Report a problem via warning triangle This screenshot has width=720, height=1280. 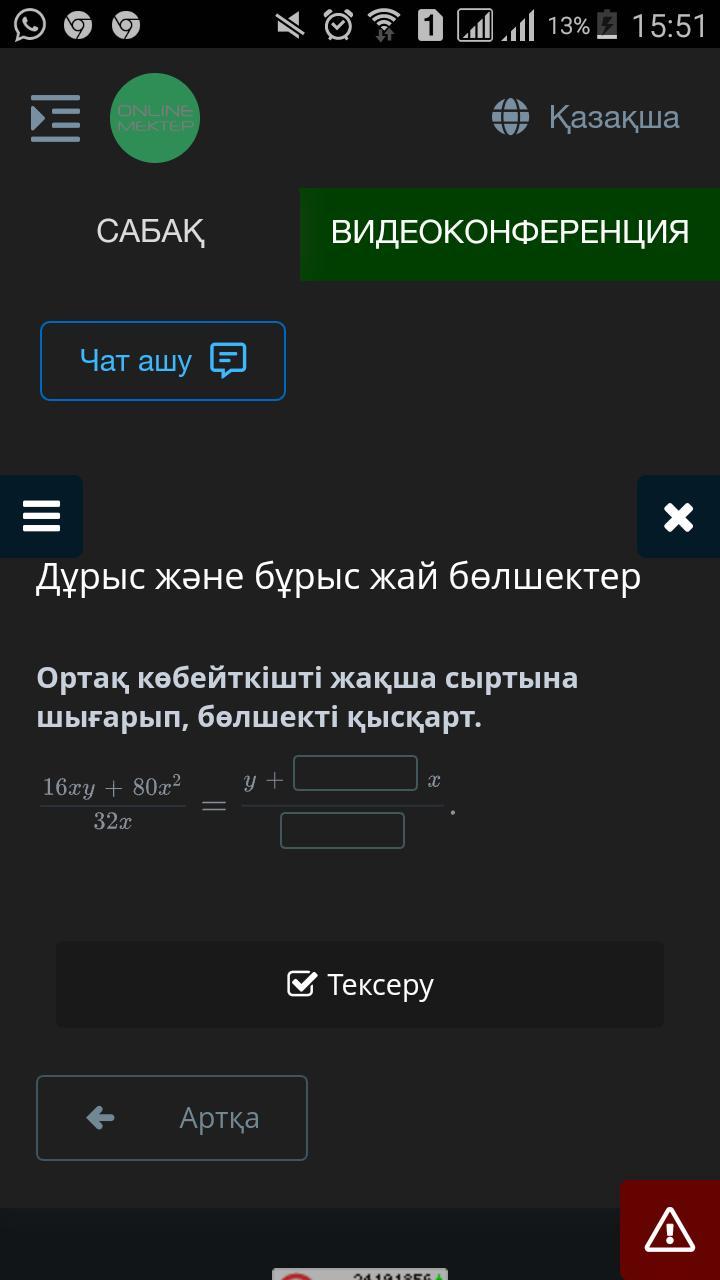point(669,1230)
